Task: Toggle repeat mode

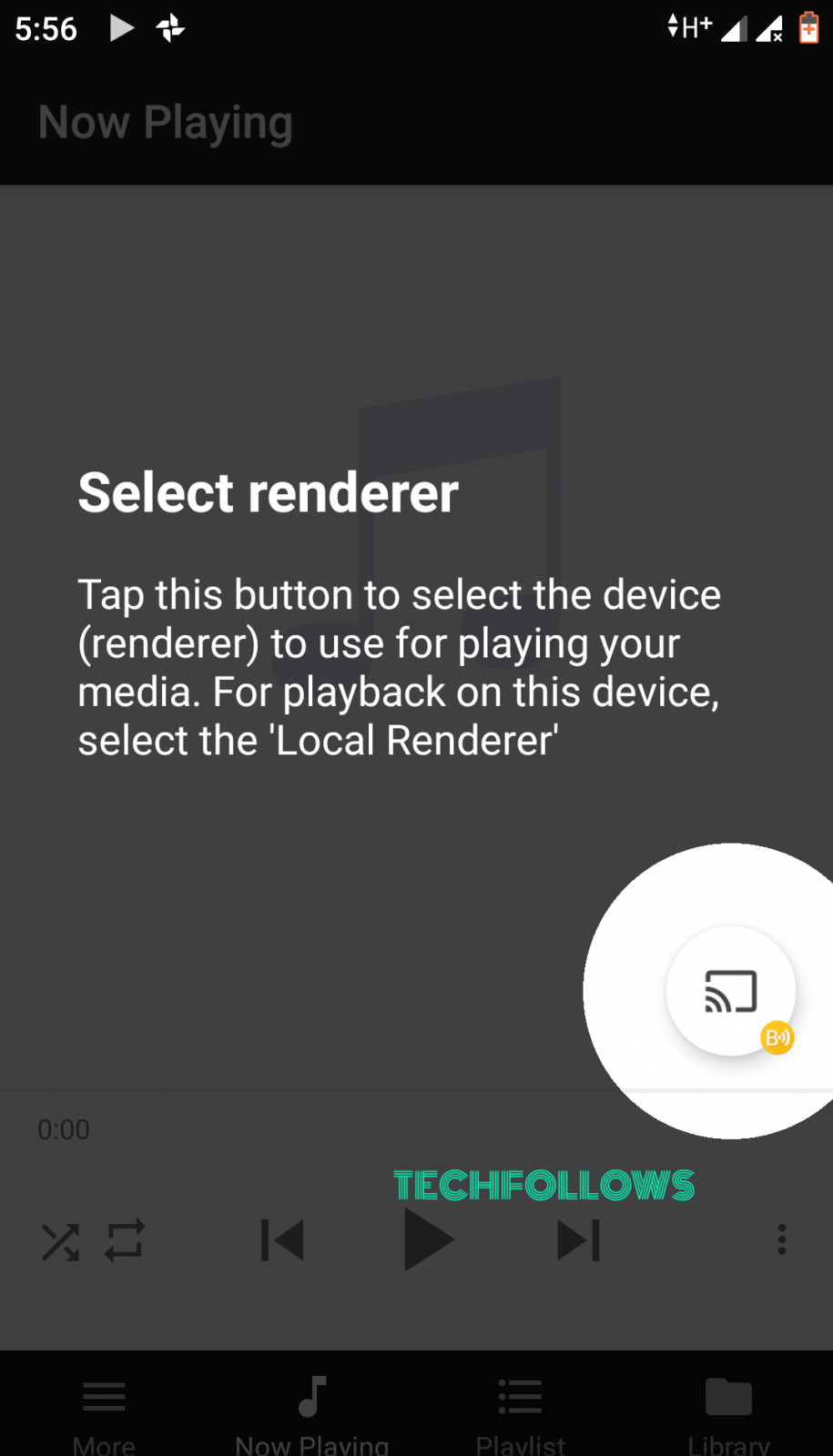Action: coord(125,1240)
